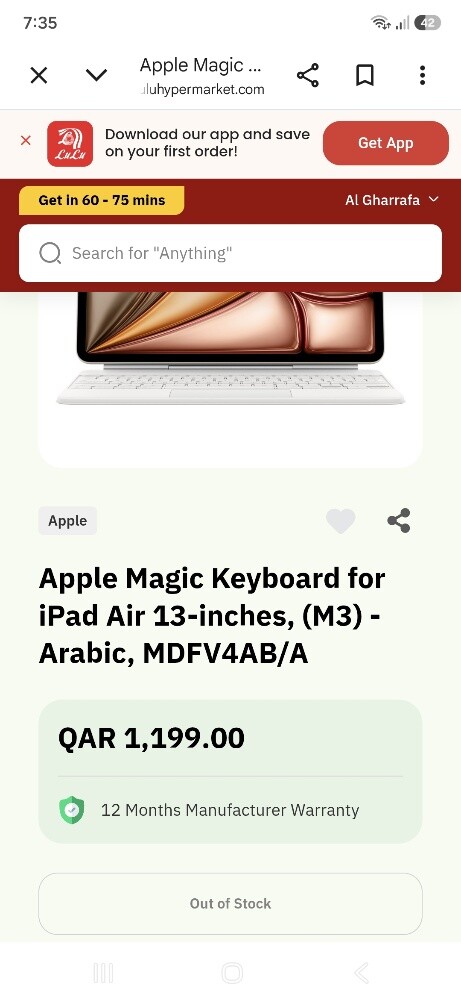Image resolution: width=461 pixels, height=1000 pixels.
Task: Dismiss the Lulu app download banner
Action: pyautogui.click(x=26, y=141)
